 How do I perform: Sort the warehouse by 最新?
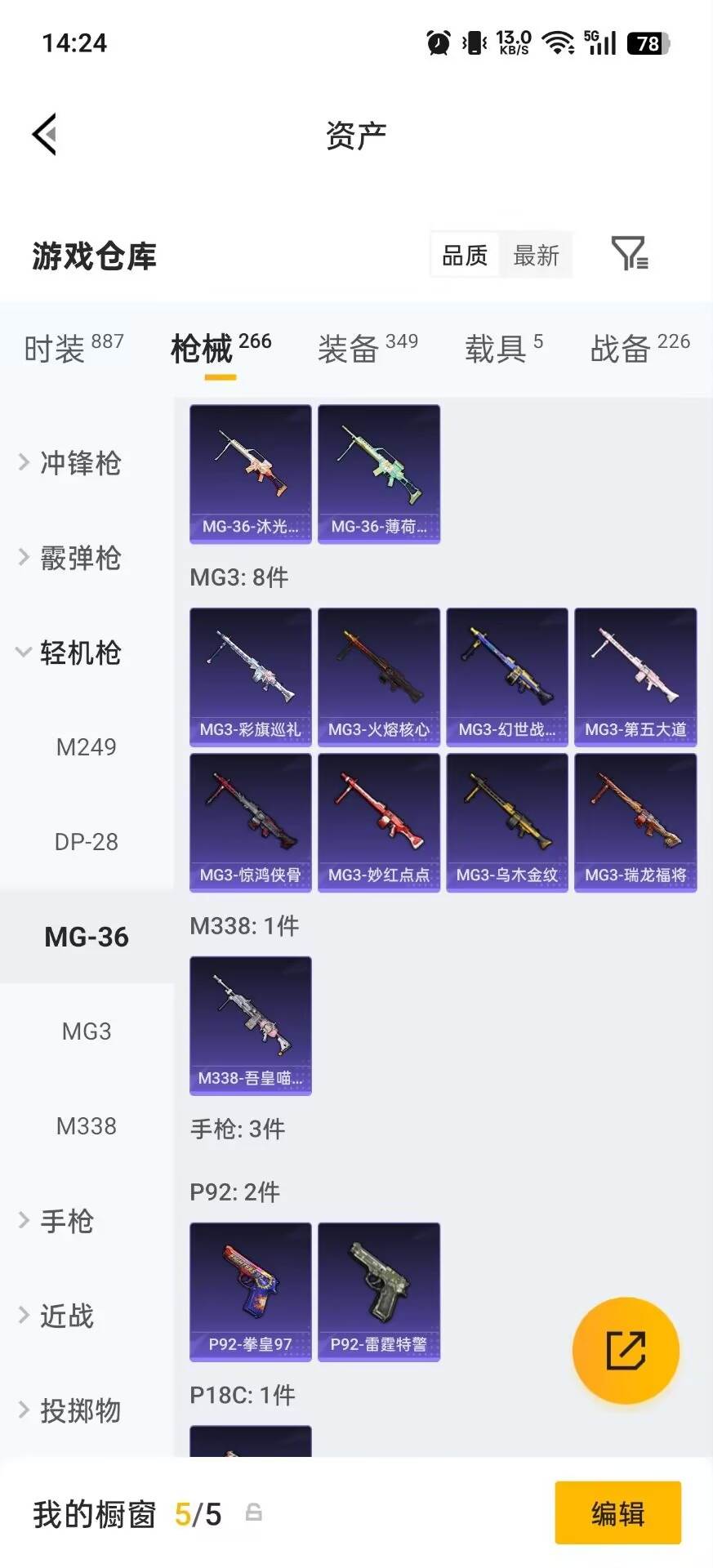pos(536,256)
